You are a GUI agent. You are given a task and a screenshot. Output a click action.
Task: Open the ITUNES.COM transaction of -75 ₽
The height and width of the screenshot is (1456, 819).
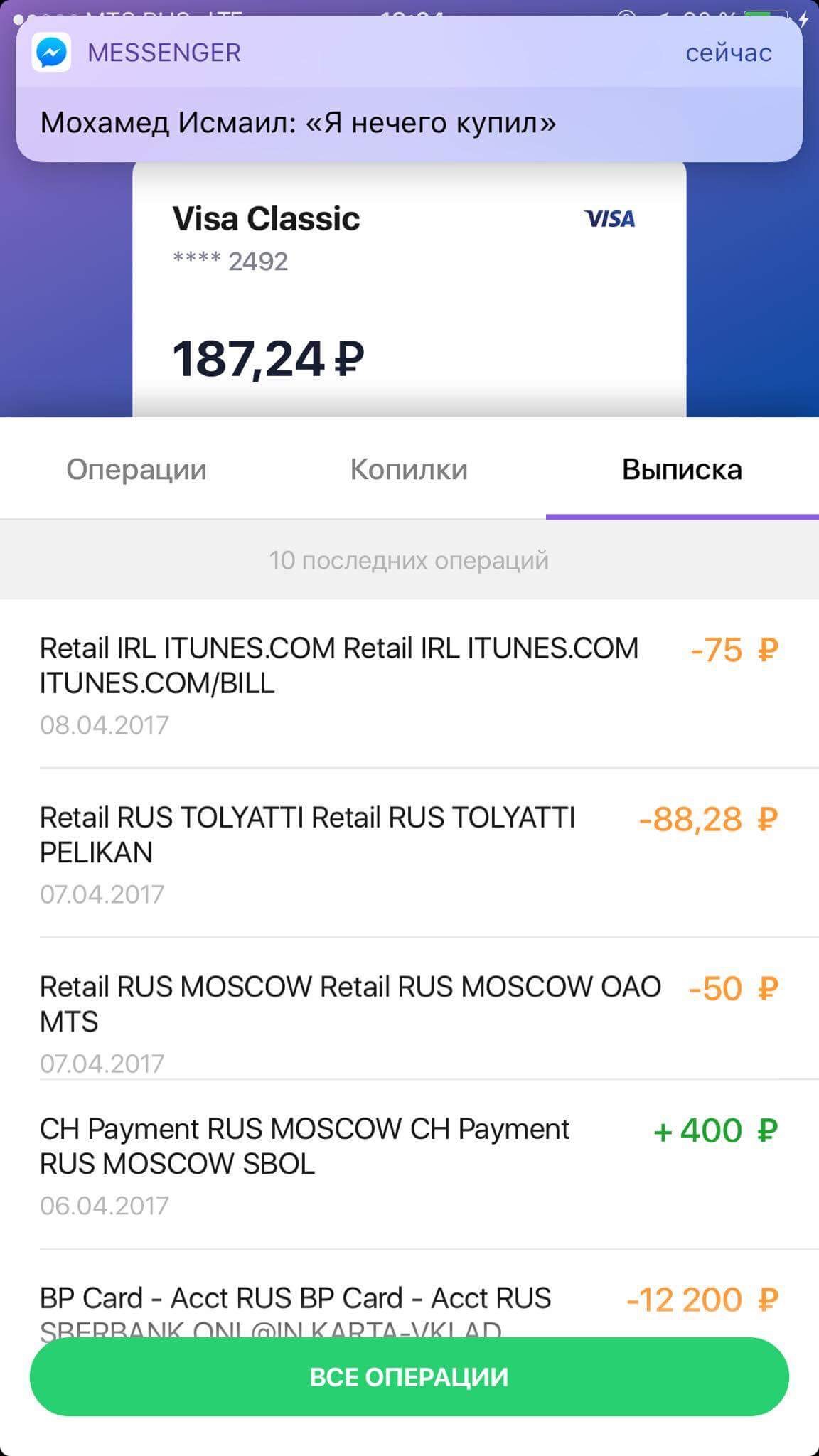pos(409,684)
